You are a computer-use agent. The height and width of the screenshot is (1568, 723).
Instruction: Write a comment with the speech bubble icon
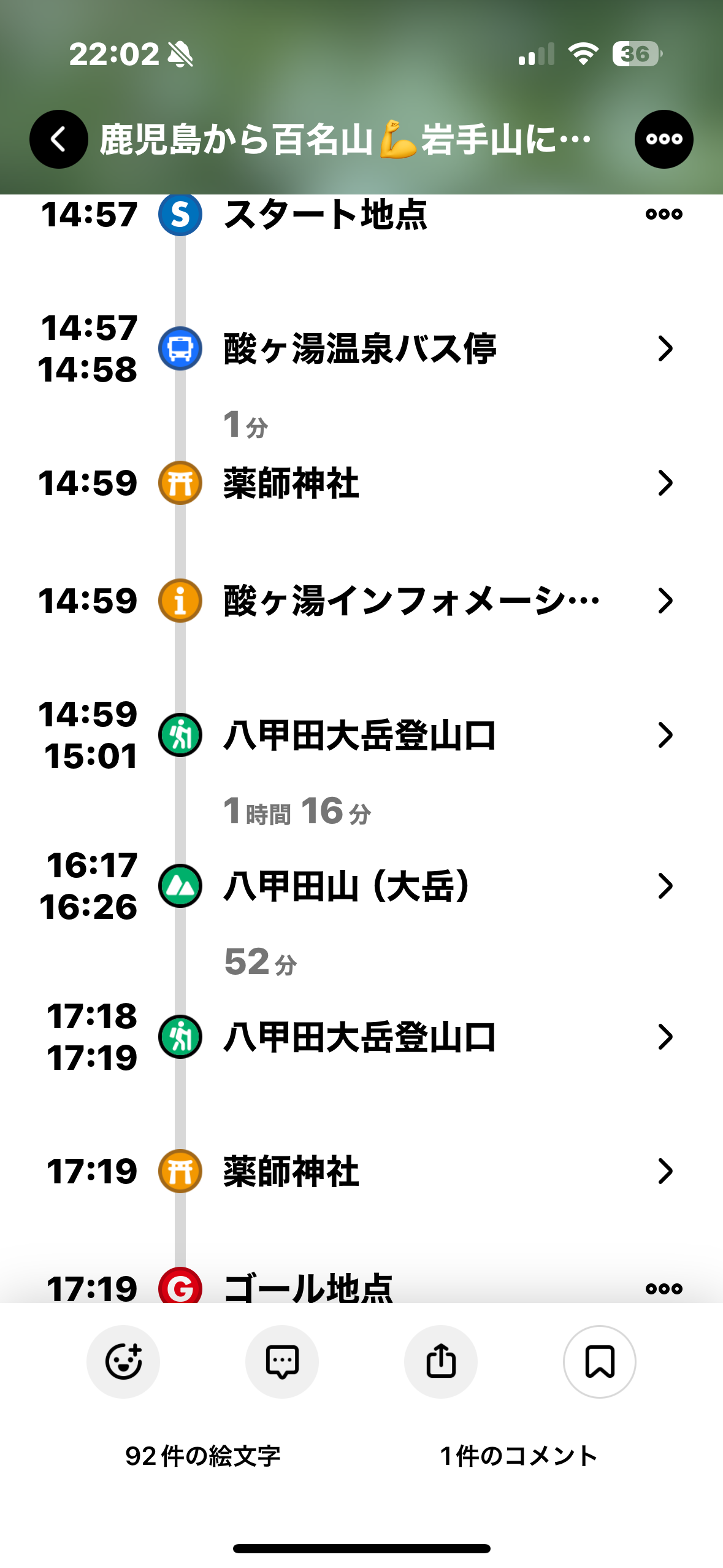[x=282, y=1361]
